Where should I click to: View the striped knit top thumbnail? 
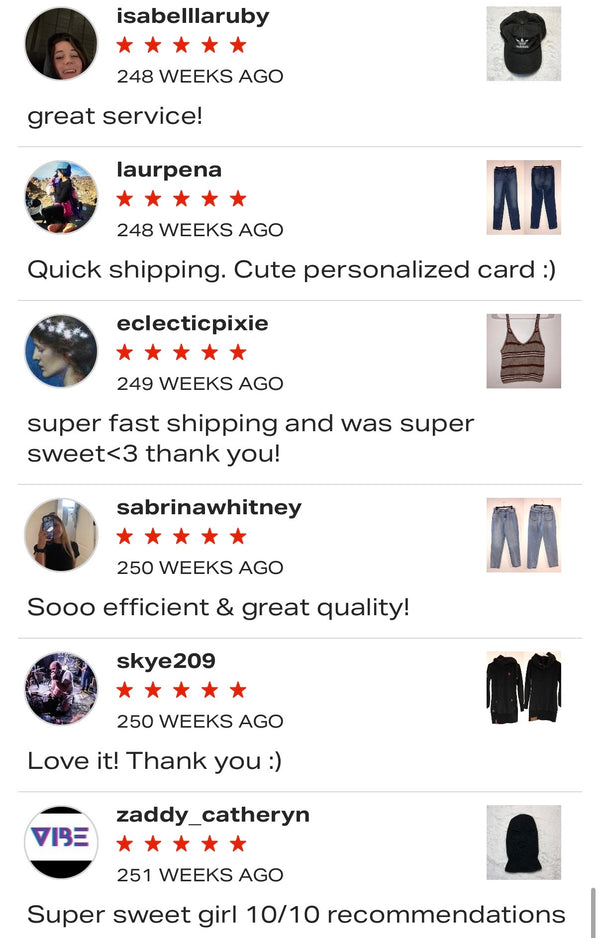(523, 351)
